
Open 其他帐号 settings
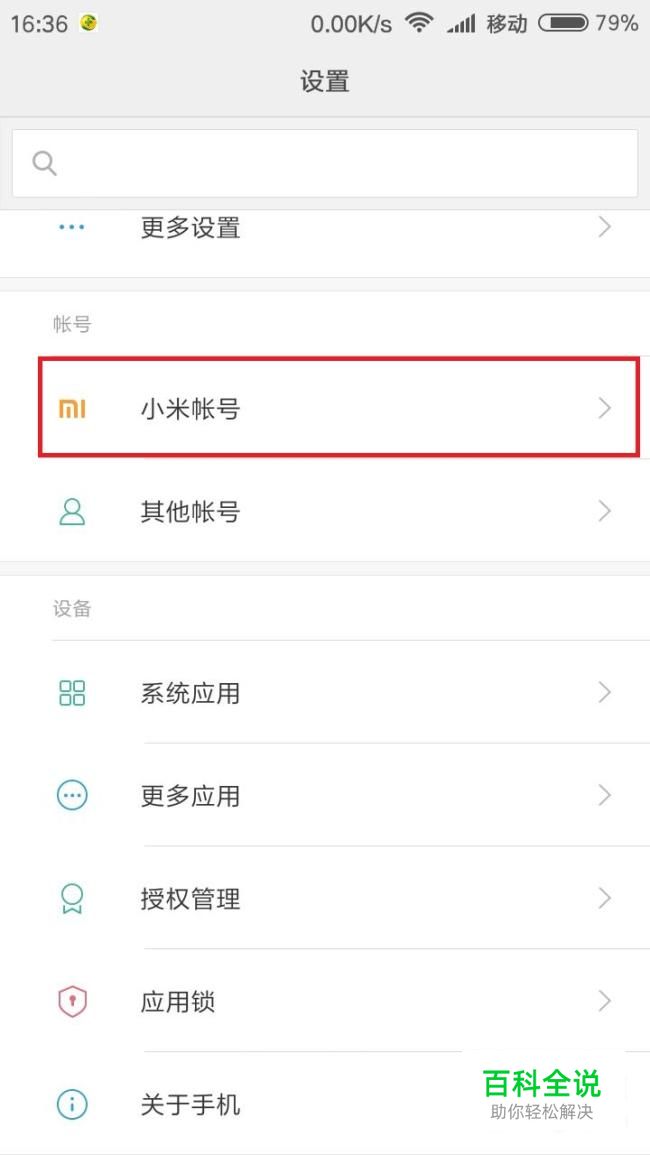pos(325,512)
